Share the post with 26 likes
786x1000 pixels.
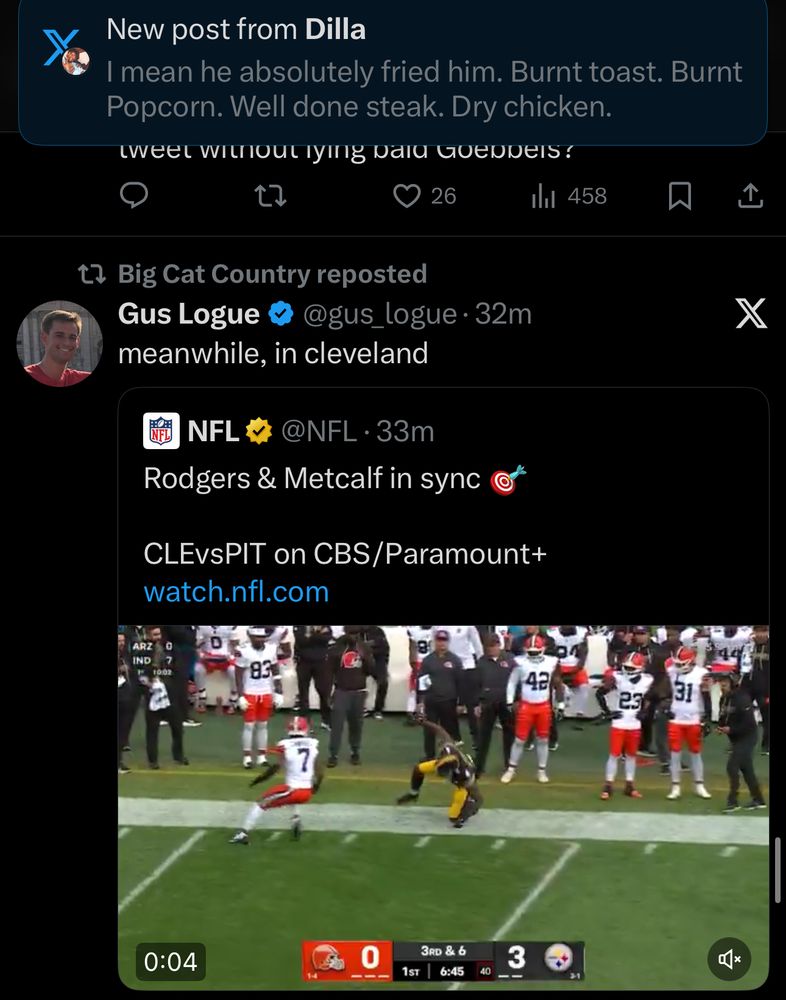click(x=750, y=196)
